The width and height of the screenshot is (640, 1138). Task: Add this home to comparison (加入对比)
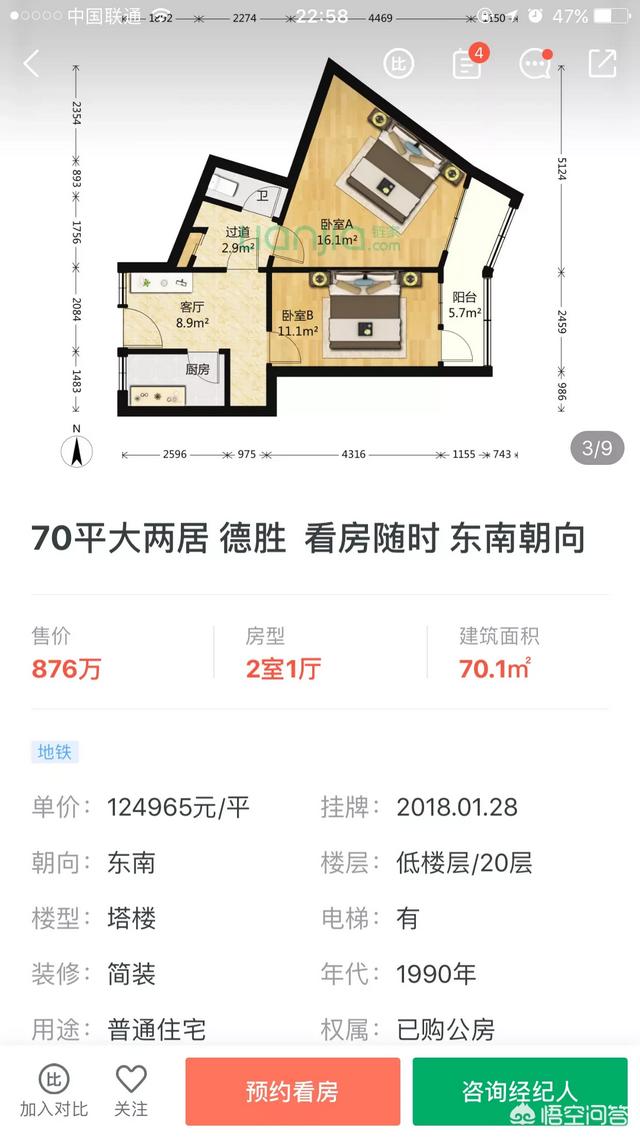coord(54,1090)
